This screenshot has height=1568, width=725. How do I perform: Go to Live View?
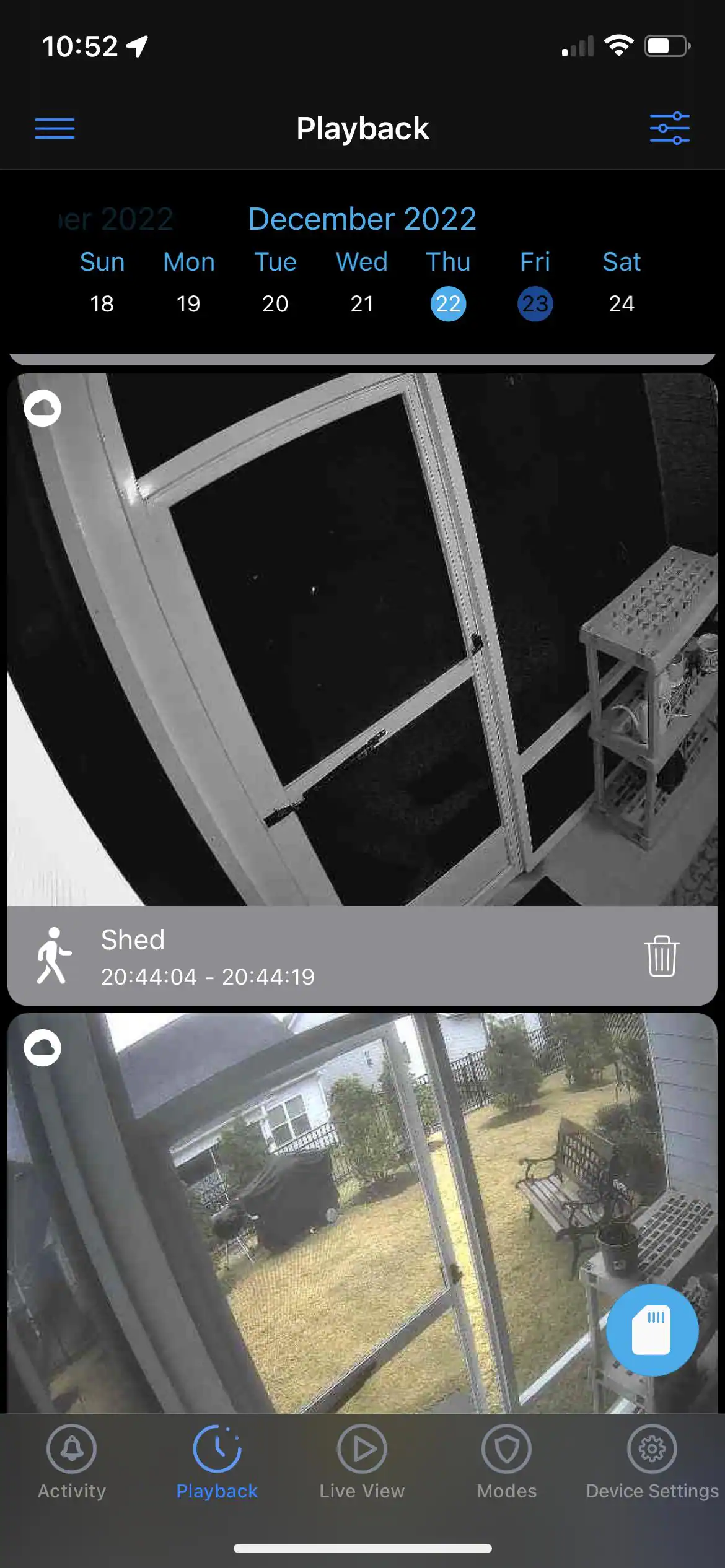[x=362, y=1461]
